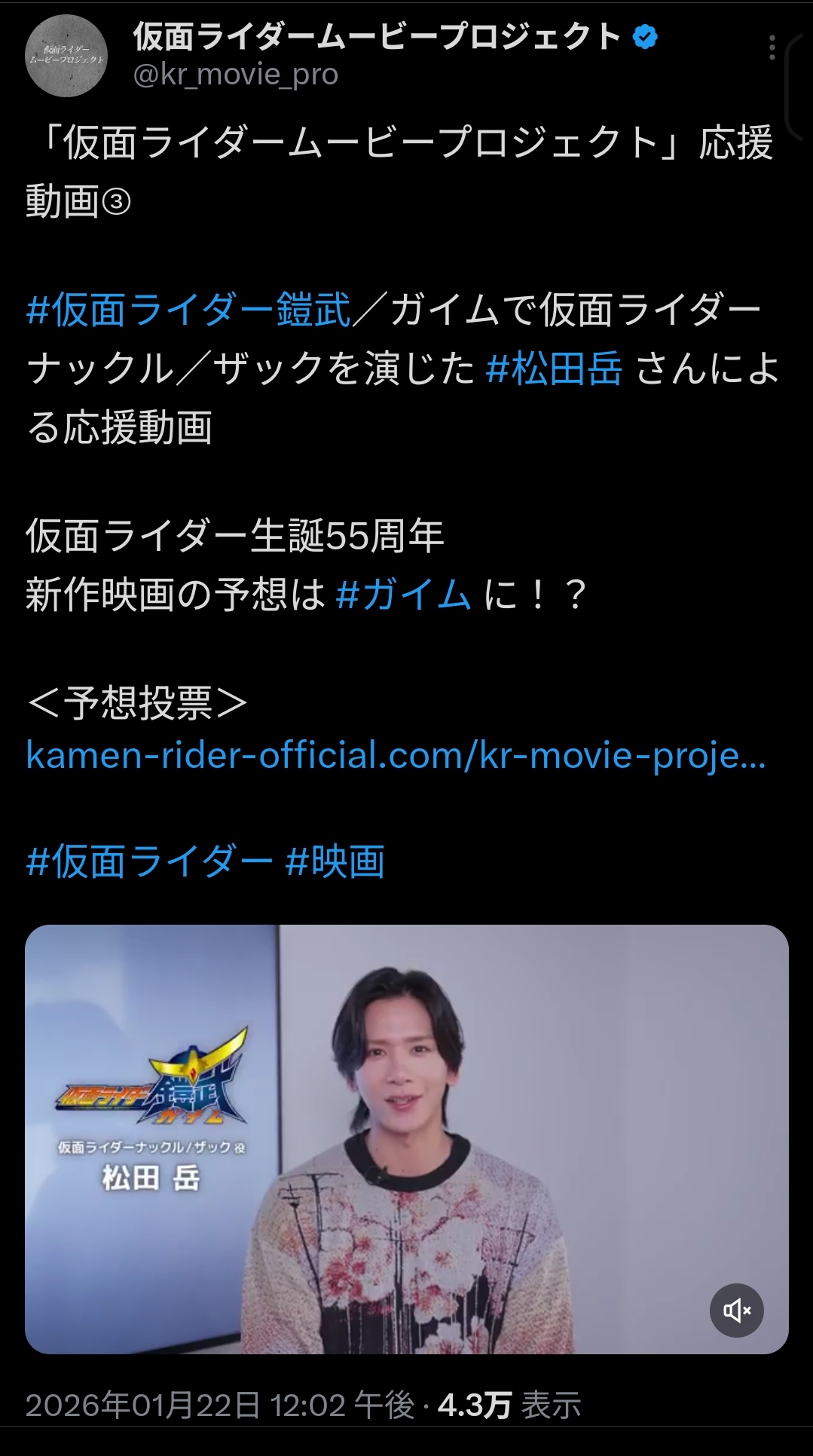The height and width of the screenshot is (1456, 813).
Task: Open the #映画 hashtag
Action: [x=335, y=861]
